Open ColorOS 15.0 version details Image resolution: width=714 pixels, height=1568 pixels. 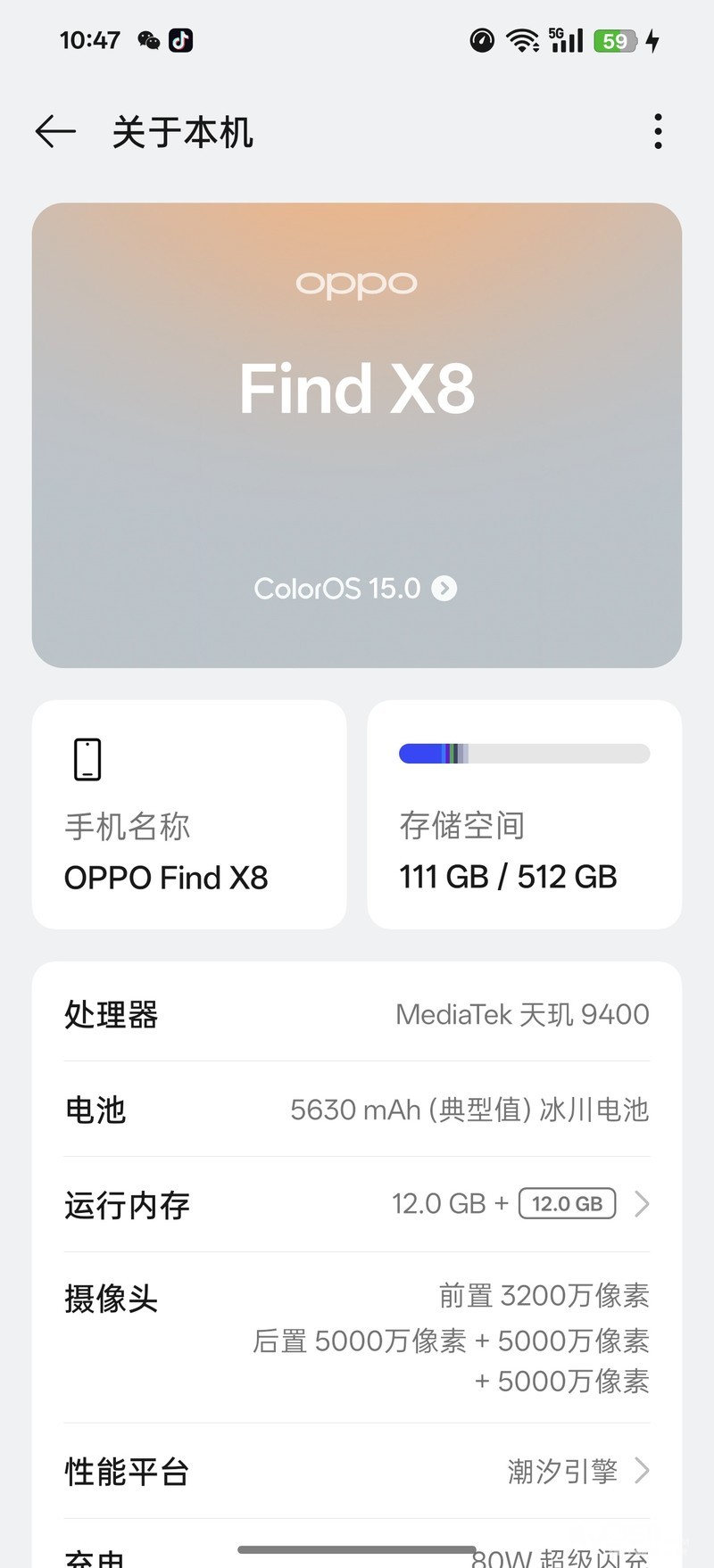(355, 589)
